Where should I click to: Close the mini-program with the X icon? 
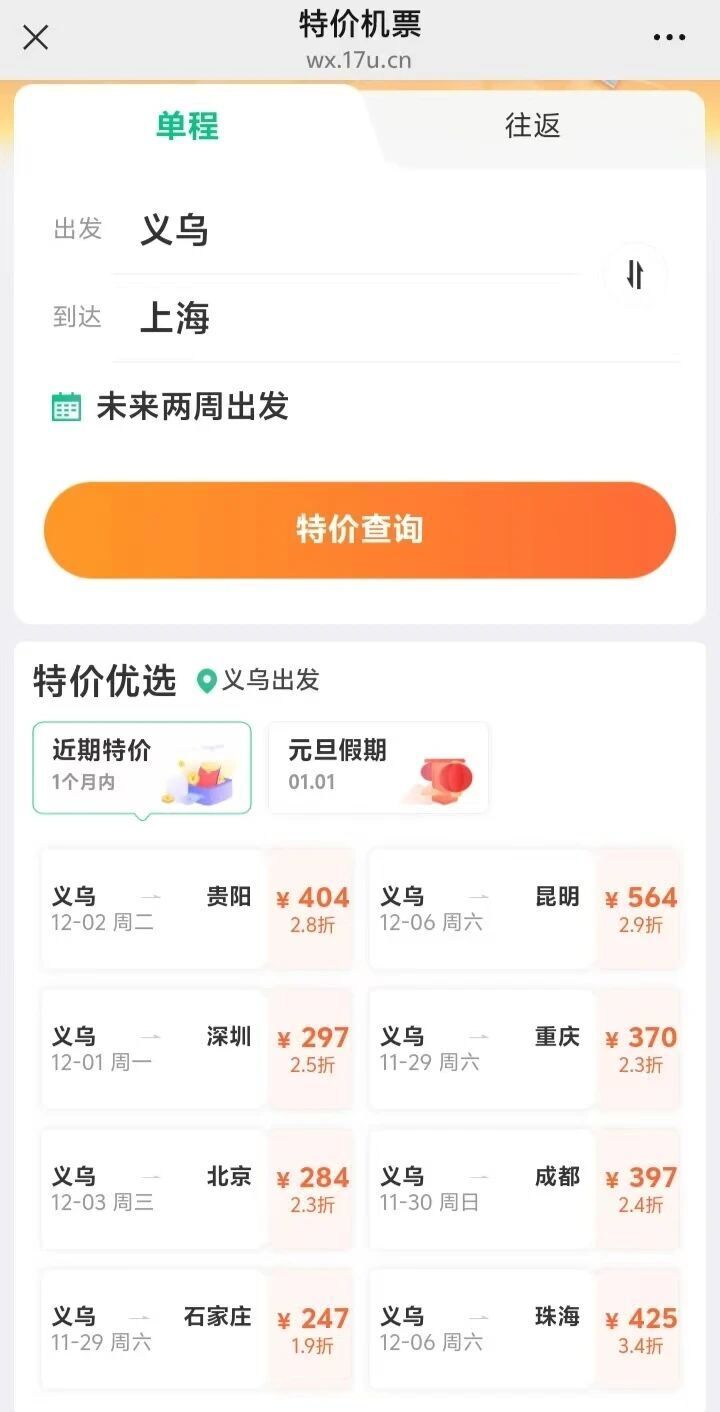coord(35,37)
